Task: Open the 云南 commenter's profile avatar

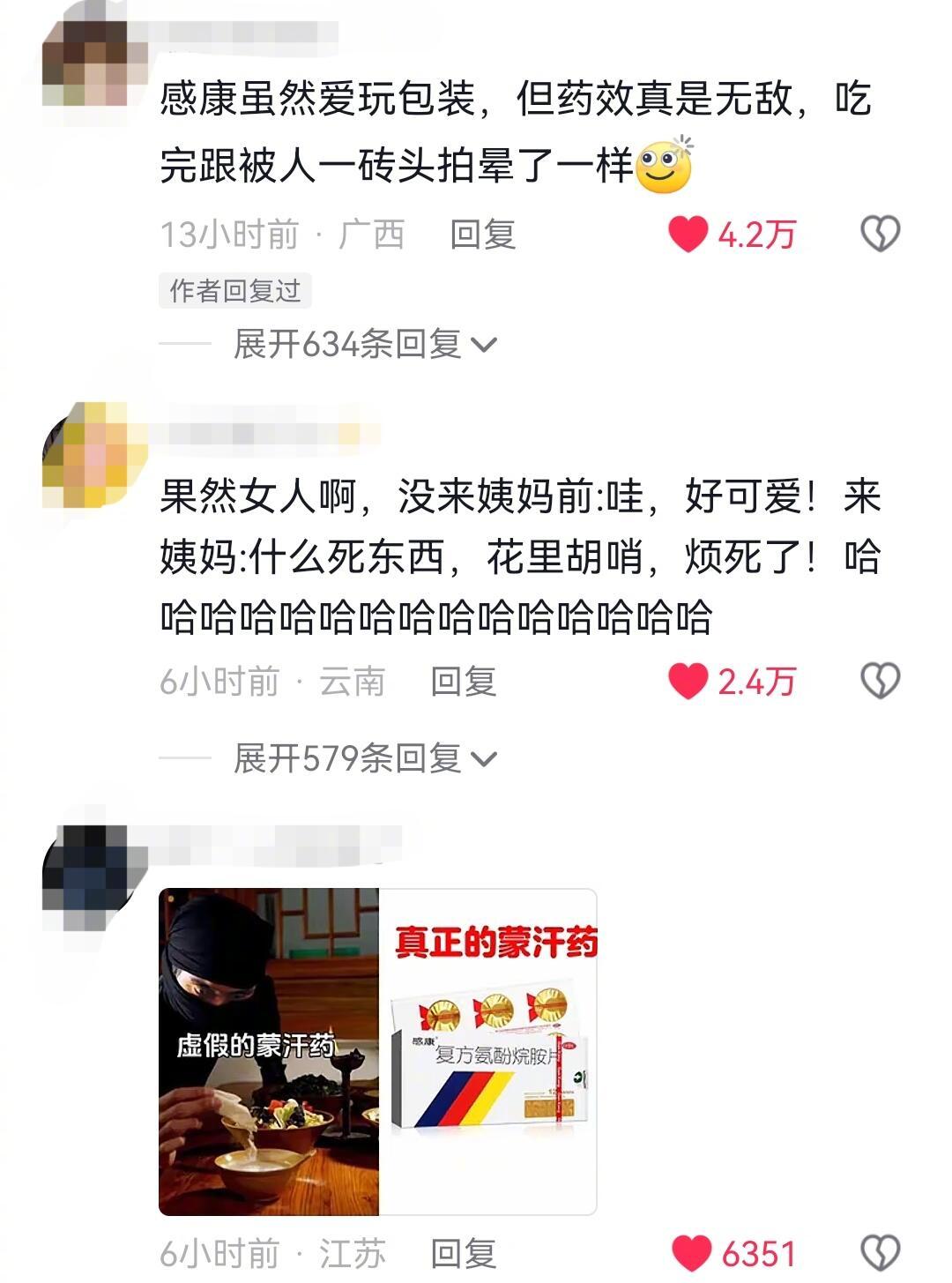Action: click(86, 455)
